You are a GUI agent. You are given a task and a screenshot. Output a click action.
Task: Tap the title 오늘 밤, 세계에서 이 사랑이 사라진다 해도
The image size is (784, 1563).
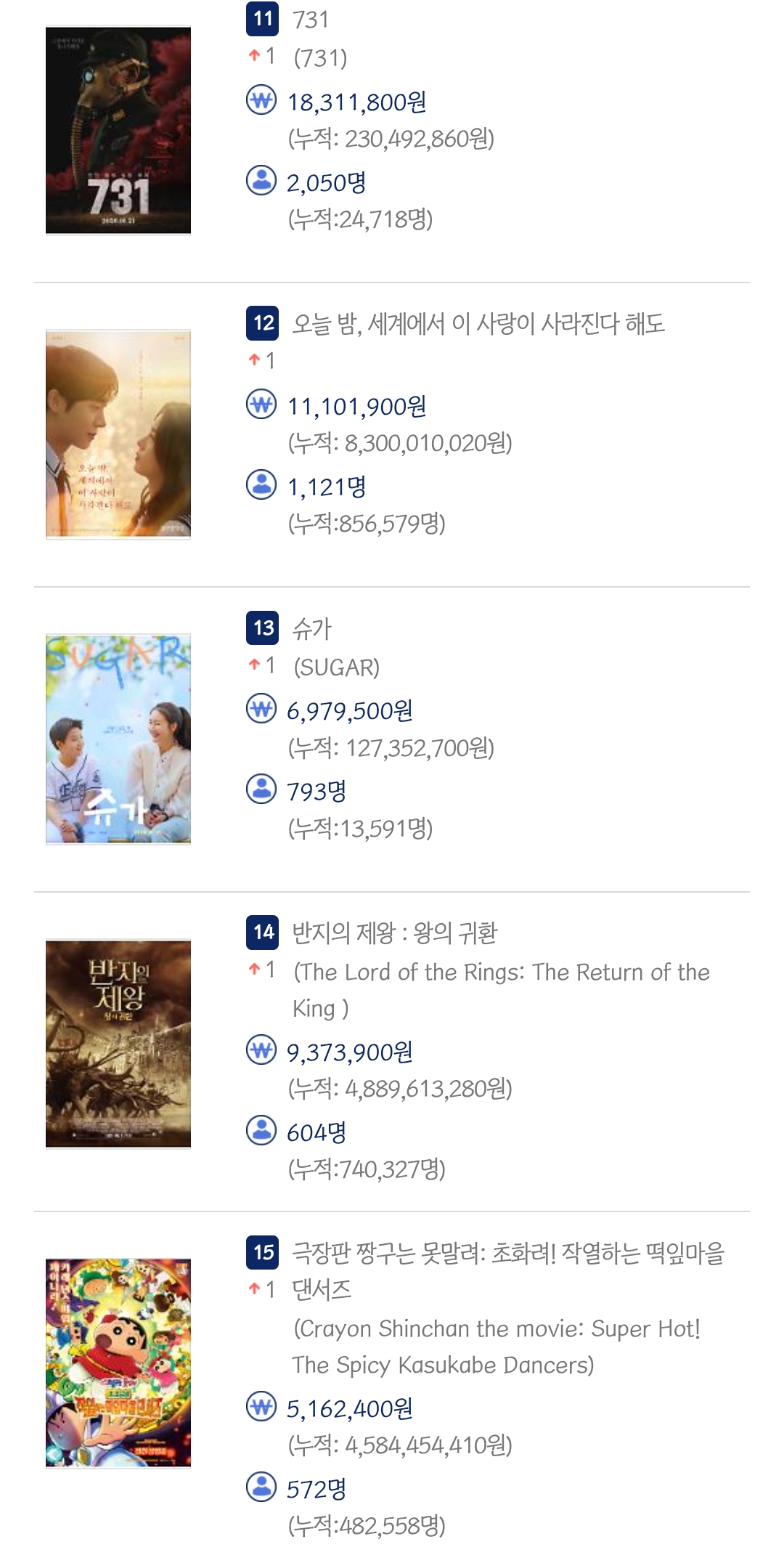pos(478,324)
